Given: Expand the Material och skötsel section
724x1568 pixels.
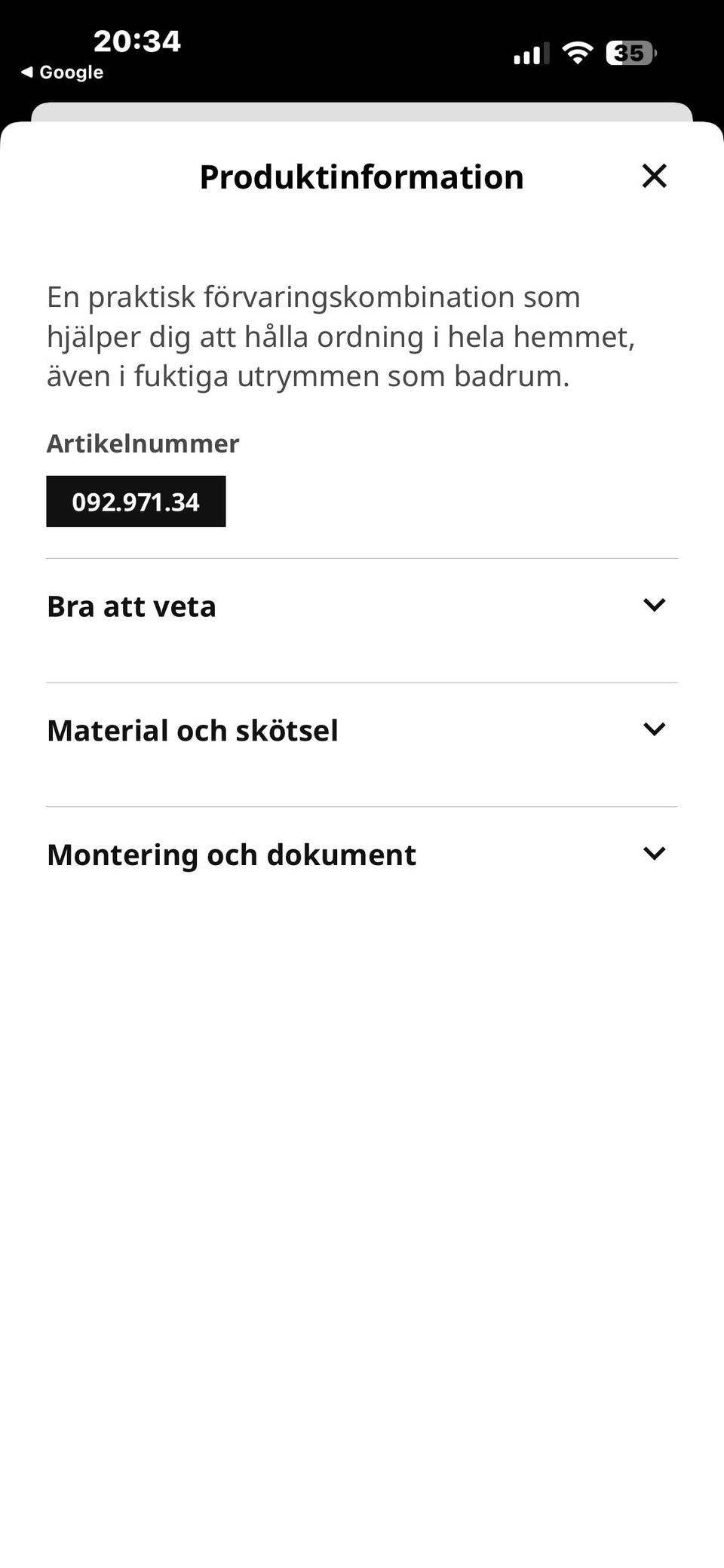Looking at the screenshot, I should [x=192, y=729].
